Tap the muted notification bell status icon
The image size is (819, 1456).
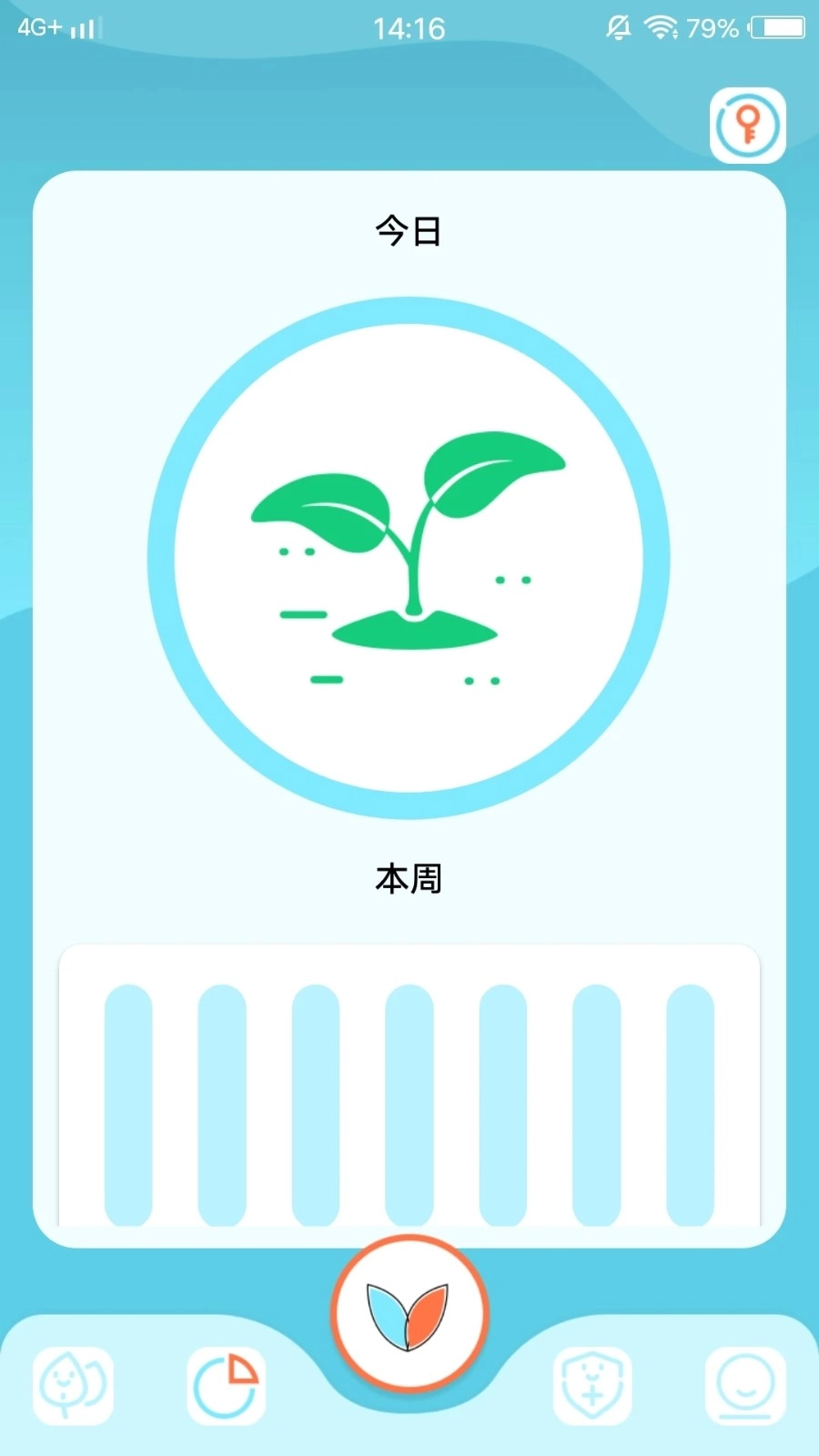pos(619,27)
